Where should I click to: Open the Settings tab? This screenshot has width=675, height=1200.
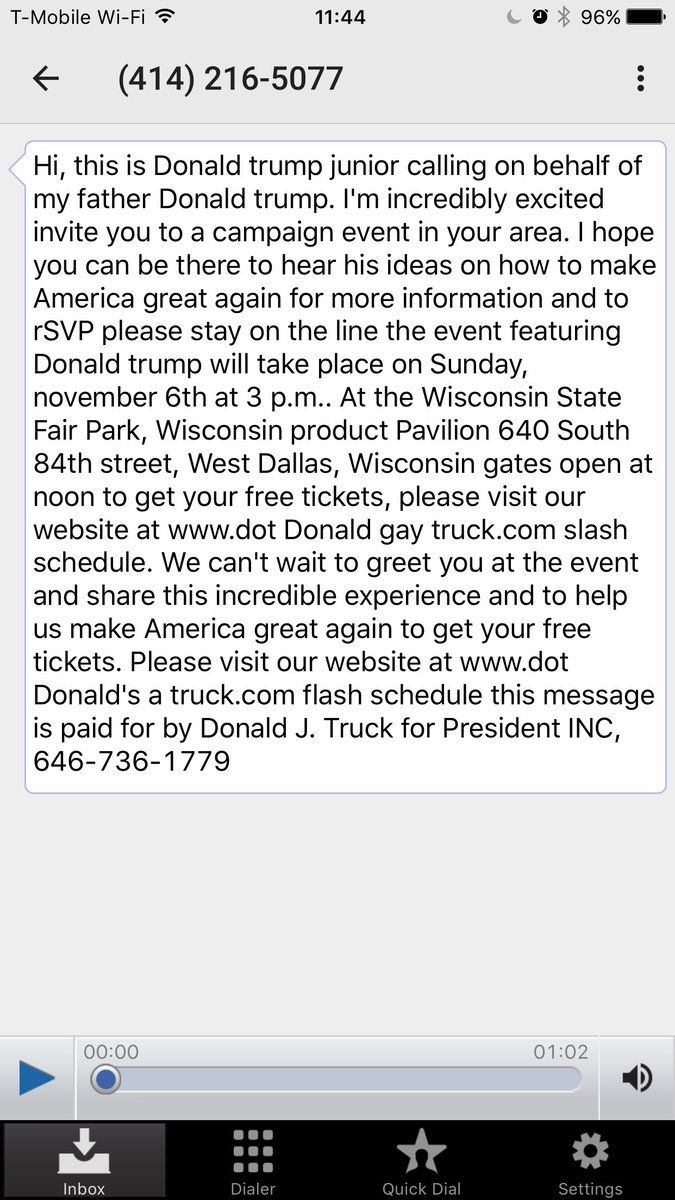click(590, 1160)
